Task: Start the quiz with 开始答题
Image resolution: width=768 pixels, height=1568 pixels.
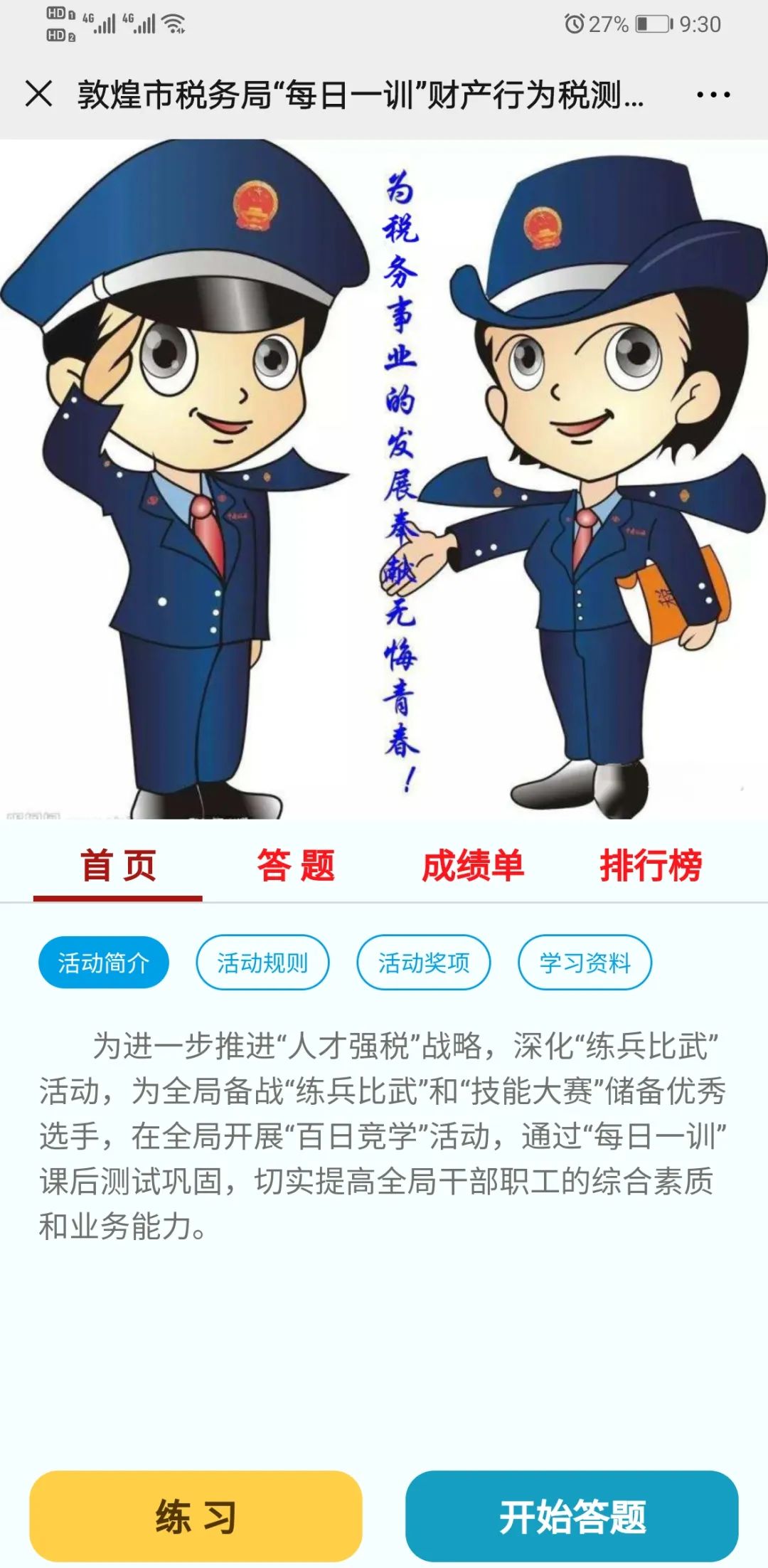Action: 572,1515
